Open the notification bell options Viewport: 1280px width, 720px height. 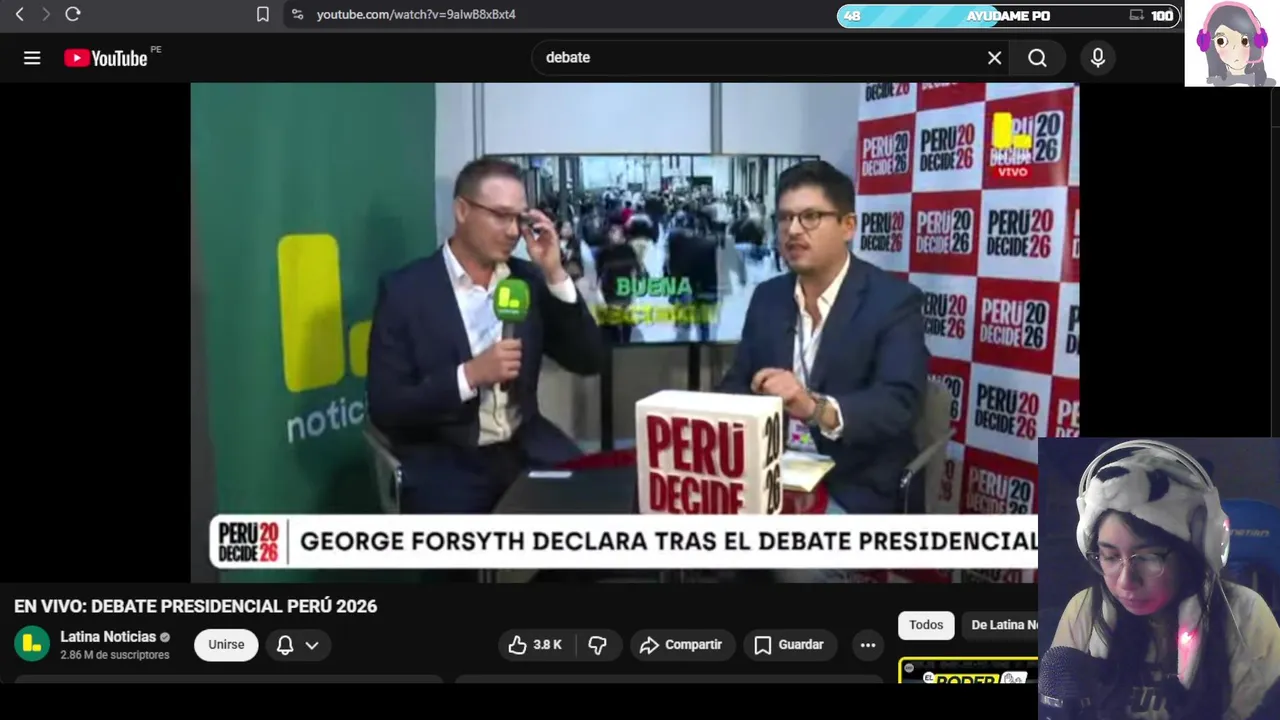point(297,645)
